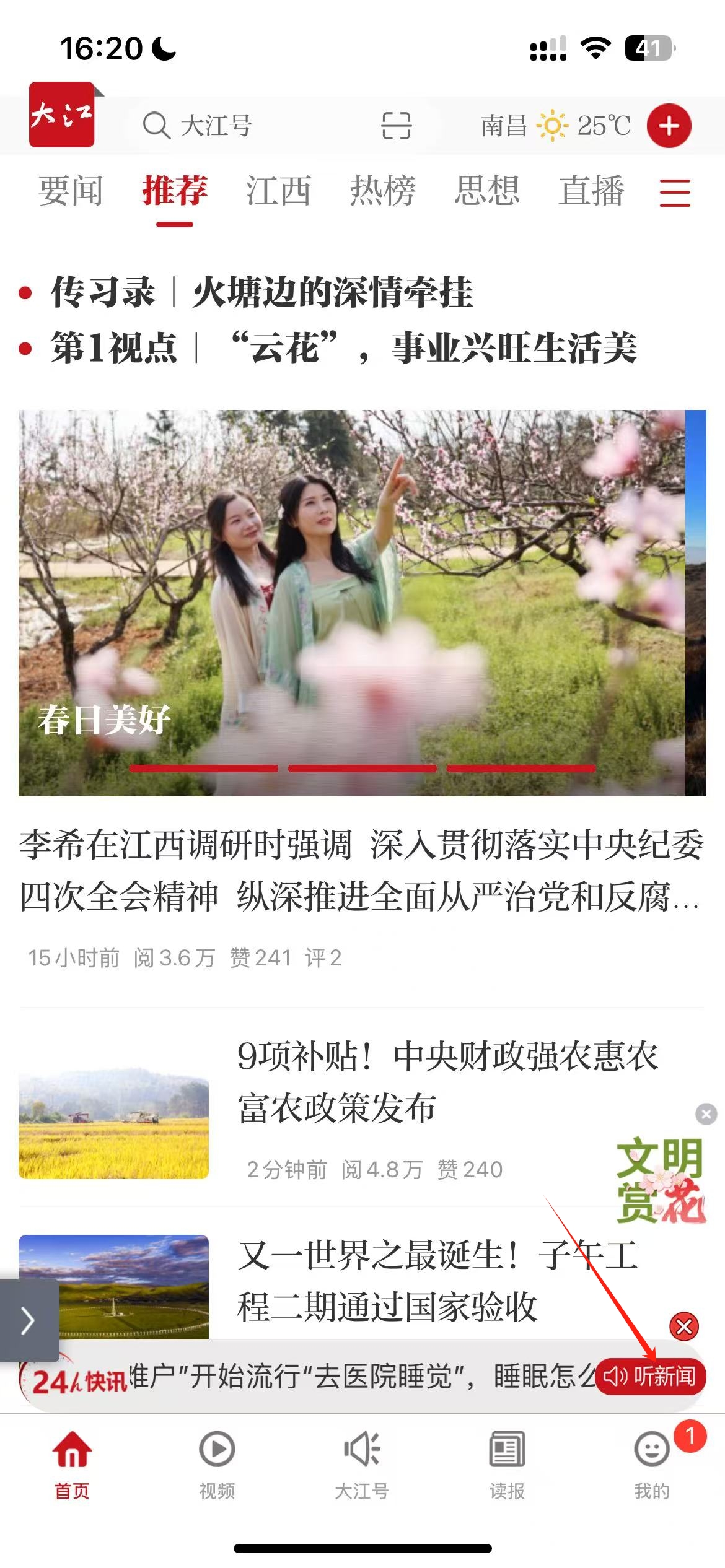Open the channel list hamburger menu
Viewport: 725px width, 1568px height.
tap(675, 192)
